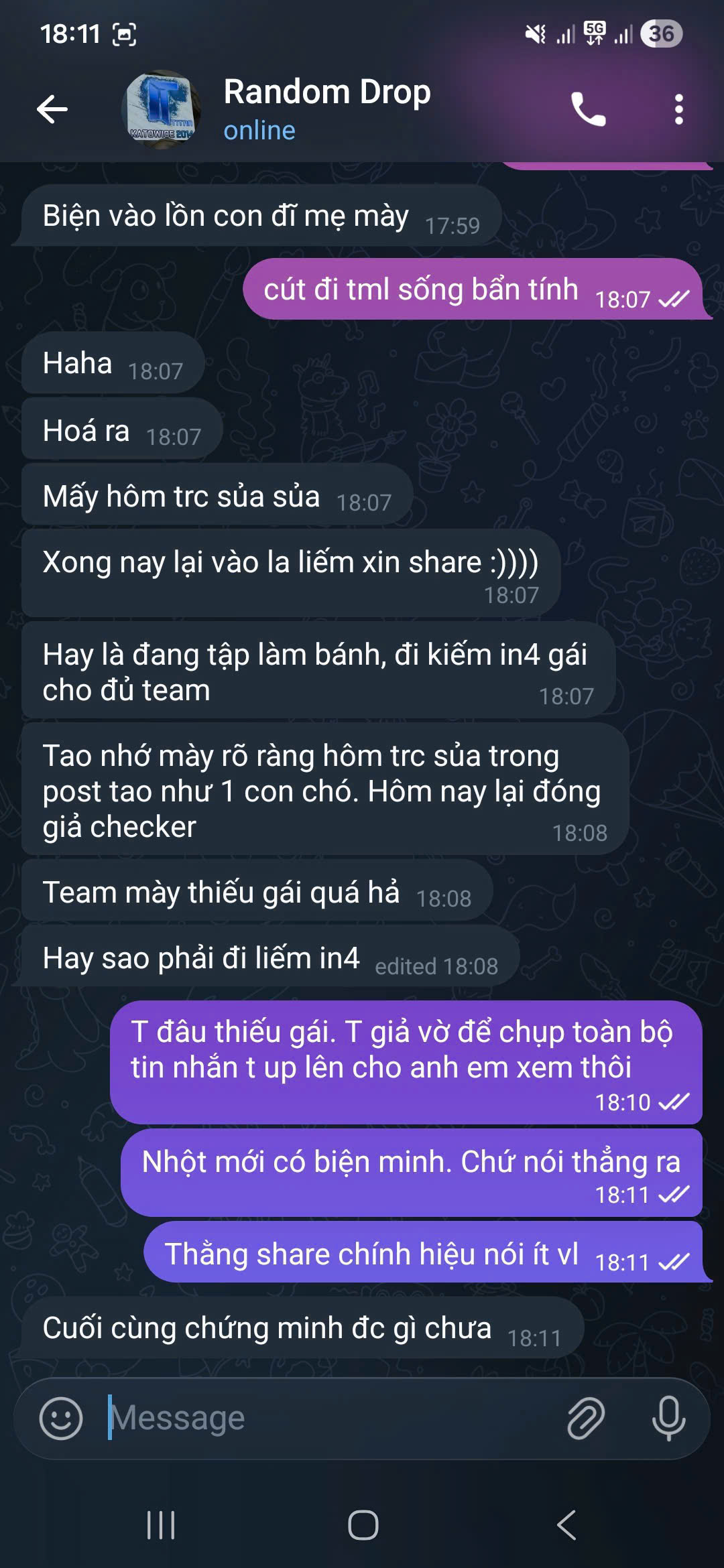The height and width of the screenshot is (1568, 724).
Task: Open Random Drop profile picture
Action: 161,109
